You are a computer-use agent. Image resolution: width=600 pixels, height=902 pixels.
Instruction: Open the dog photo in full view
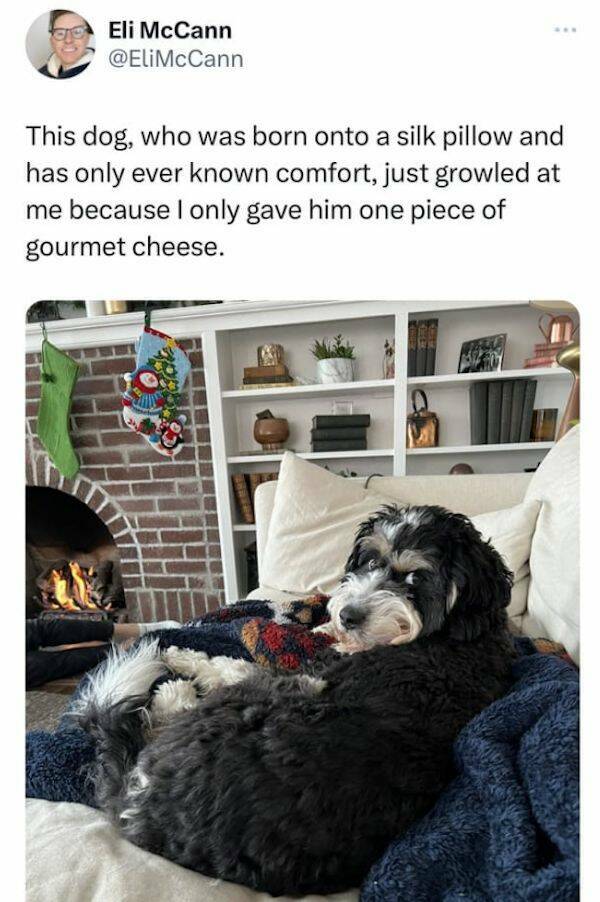click(x=302, y=600)
